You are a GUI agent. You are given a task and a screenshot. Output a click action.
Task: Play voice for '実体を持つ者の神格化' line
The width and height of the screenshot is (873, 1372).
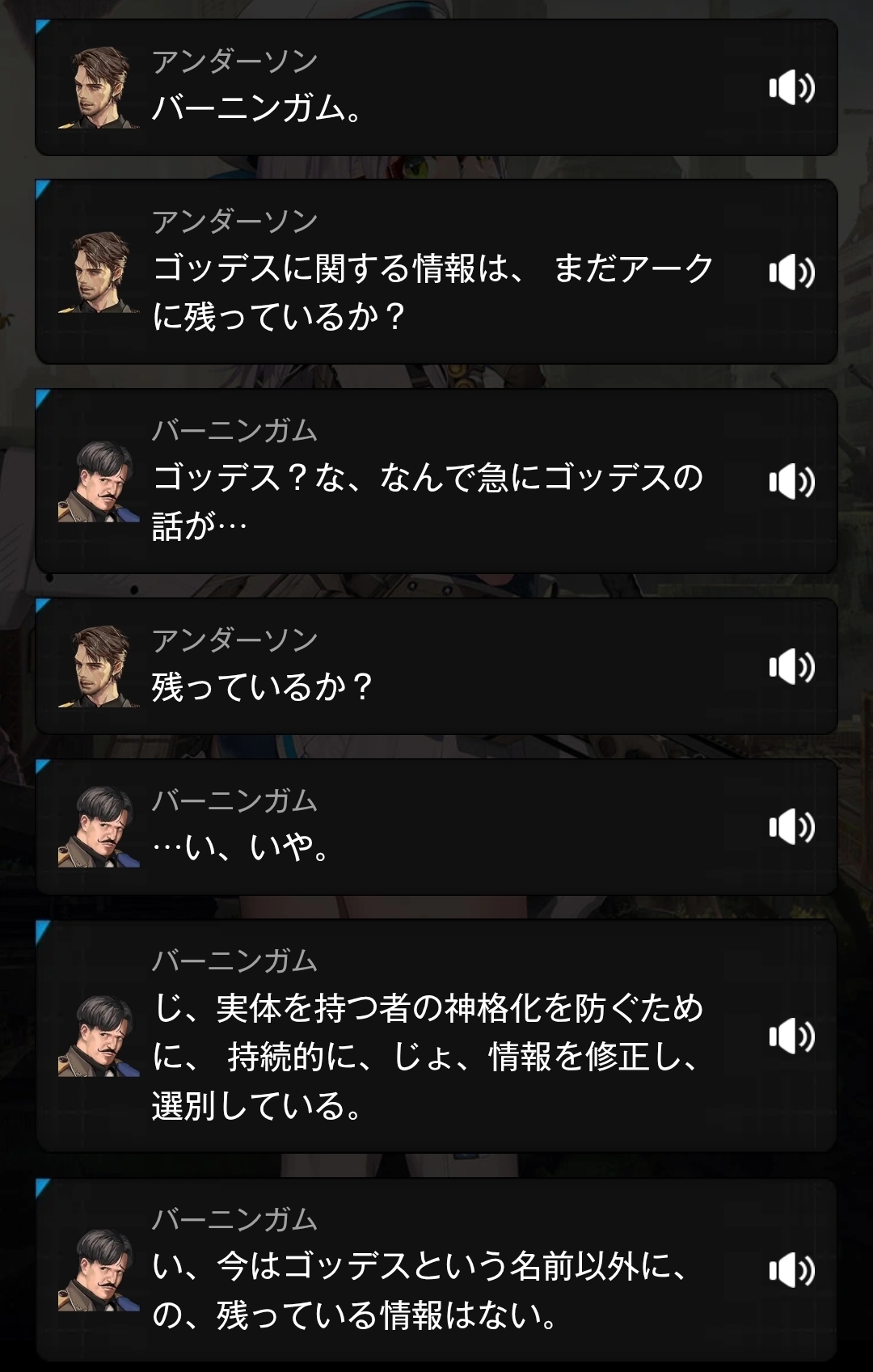click(791, 1036)
